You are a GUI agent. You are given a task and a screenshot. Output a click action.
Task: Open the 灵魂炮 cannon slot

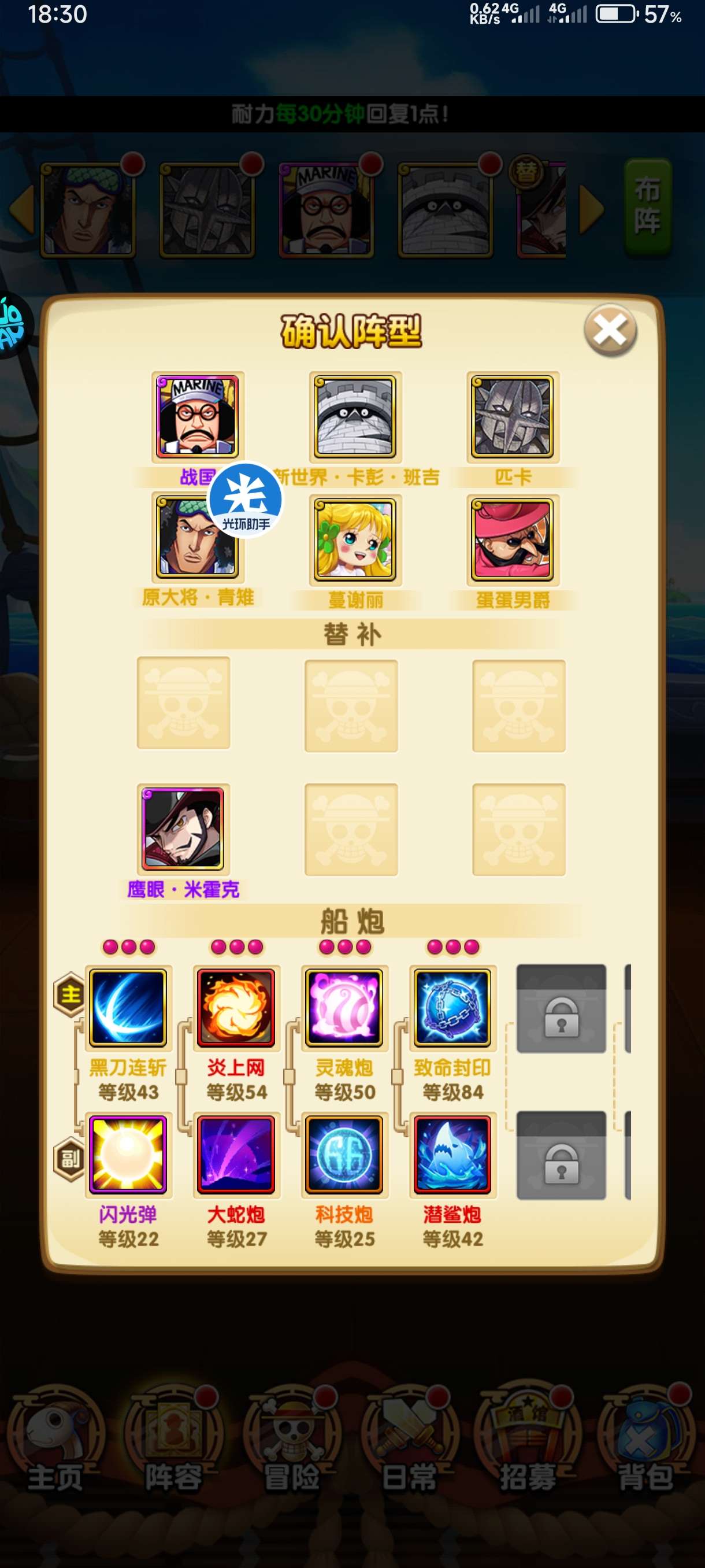coord(344,1007)
